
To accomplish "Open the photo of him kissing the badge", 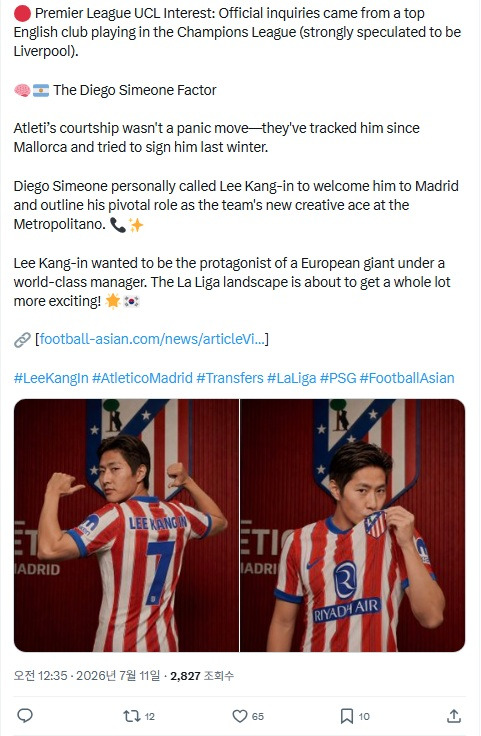I will (x=352, y=525).
